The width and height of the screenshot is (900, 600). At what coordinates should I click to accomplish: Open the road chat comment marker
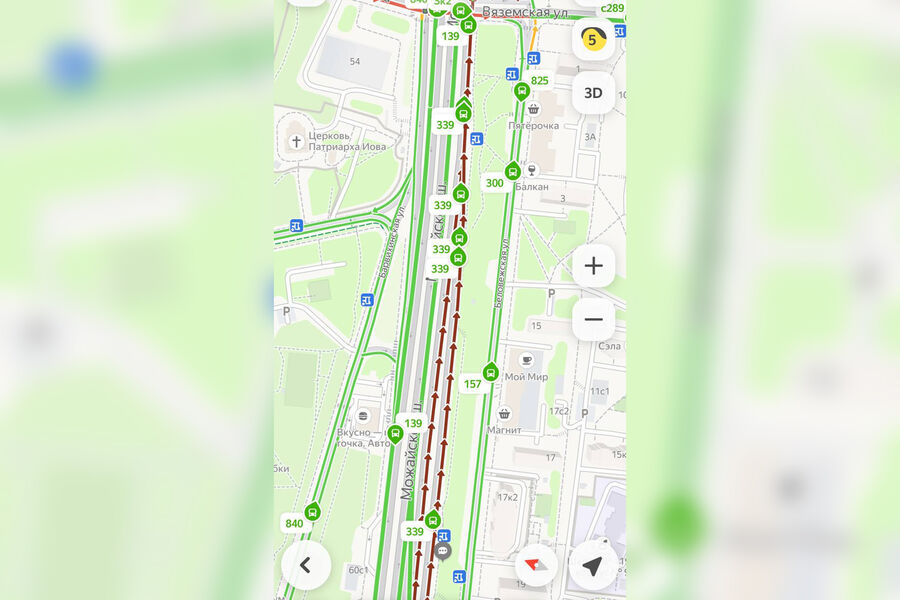pyautogui.click(x=443, y=551)
